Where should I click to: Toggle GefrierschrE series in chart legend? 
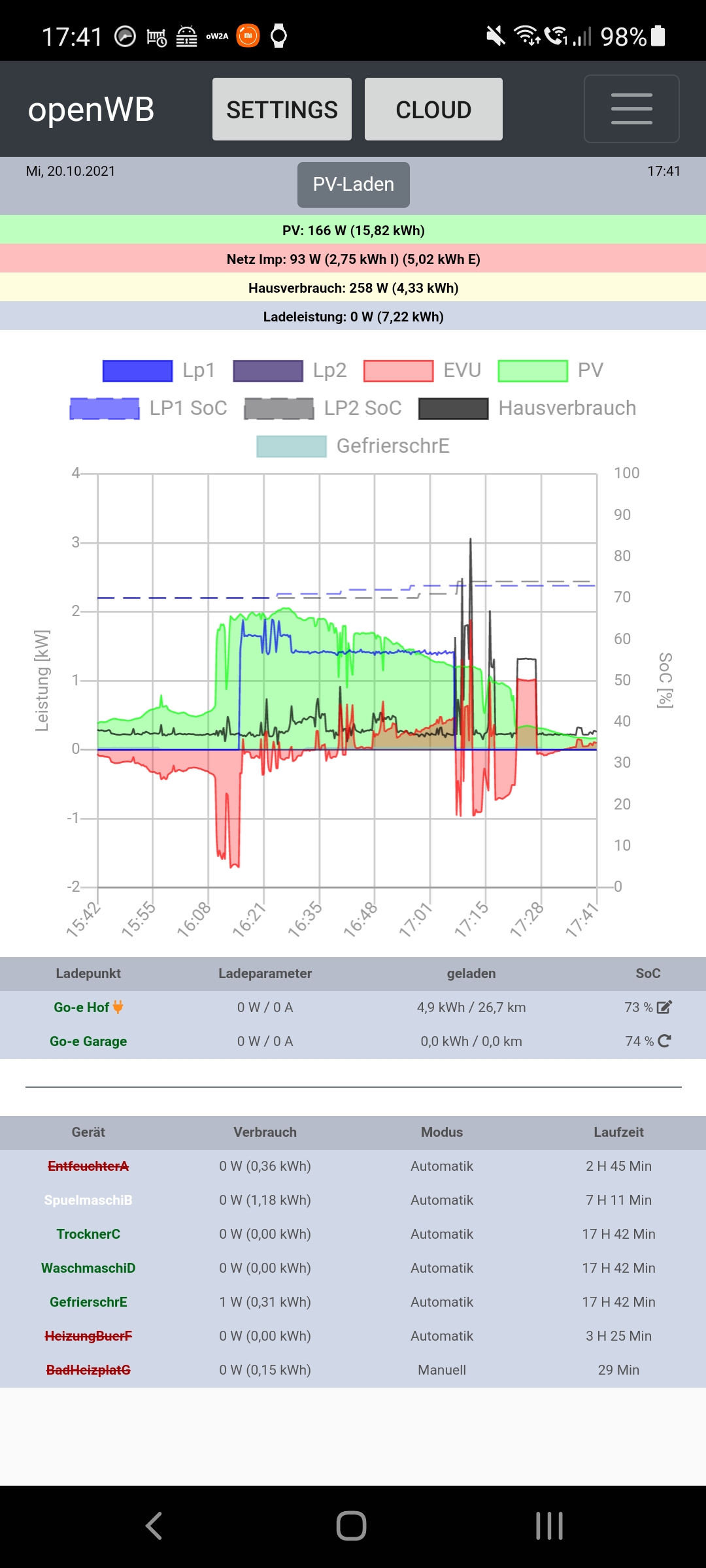(x=353, y=446)
